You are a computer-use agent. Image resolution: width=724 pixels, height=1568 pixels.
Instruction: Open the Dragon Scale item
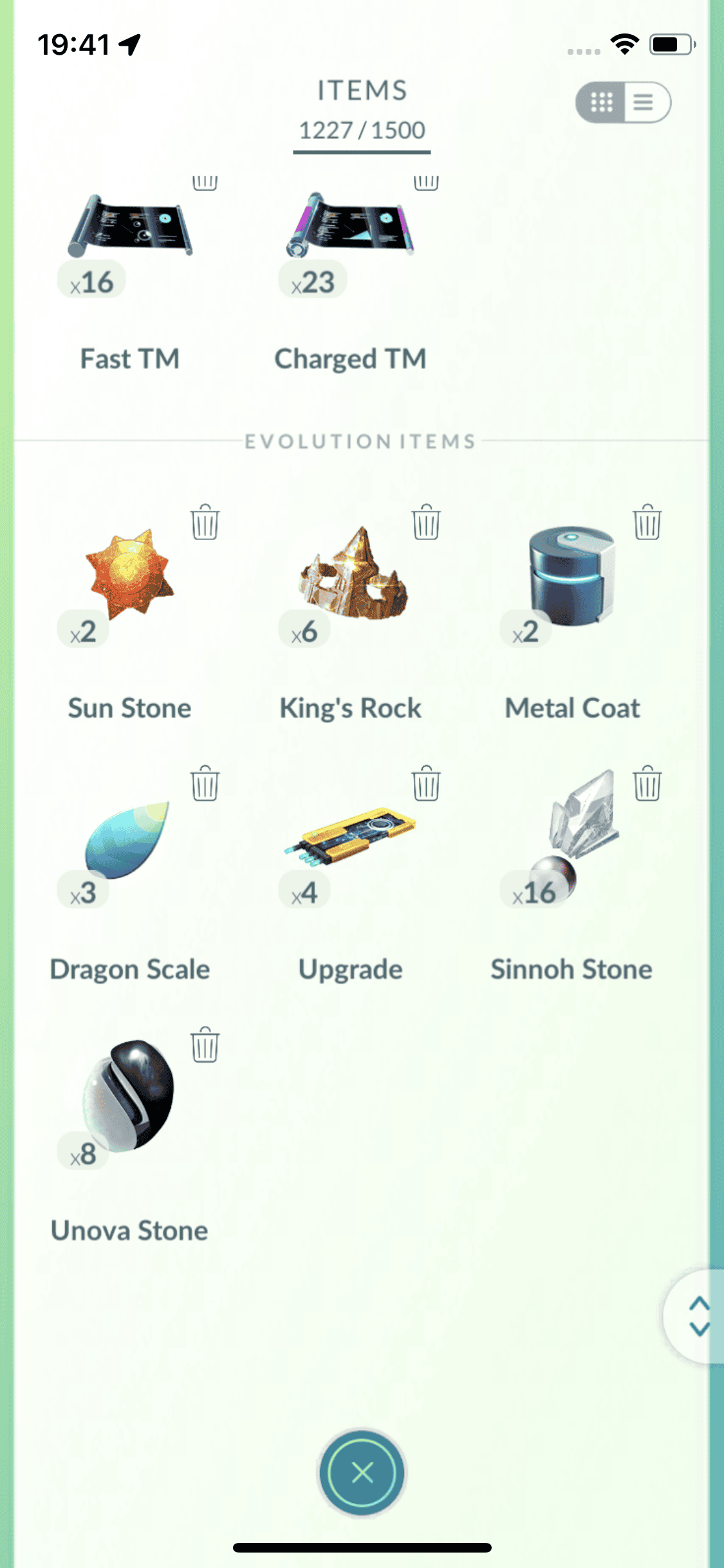coord(129,840)
